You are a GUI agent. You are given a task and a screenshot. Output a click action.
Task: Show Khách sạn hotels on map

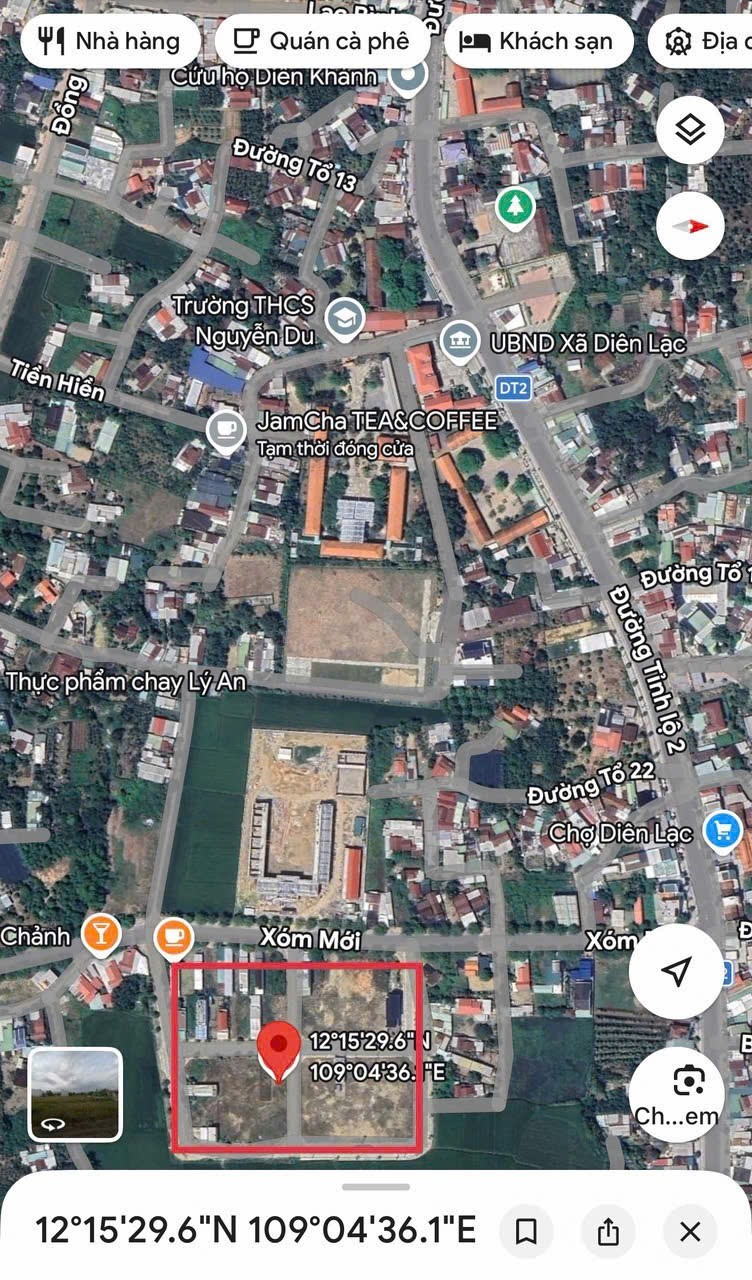pyautogui.click(x=539, y=40)
